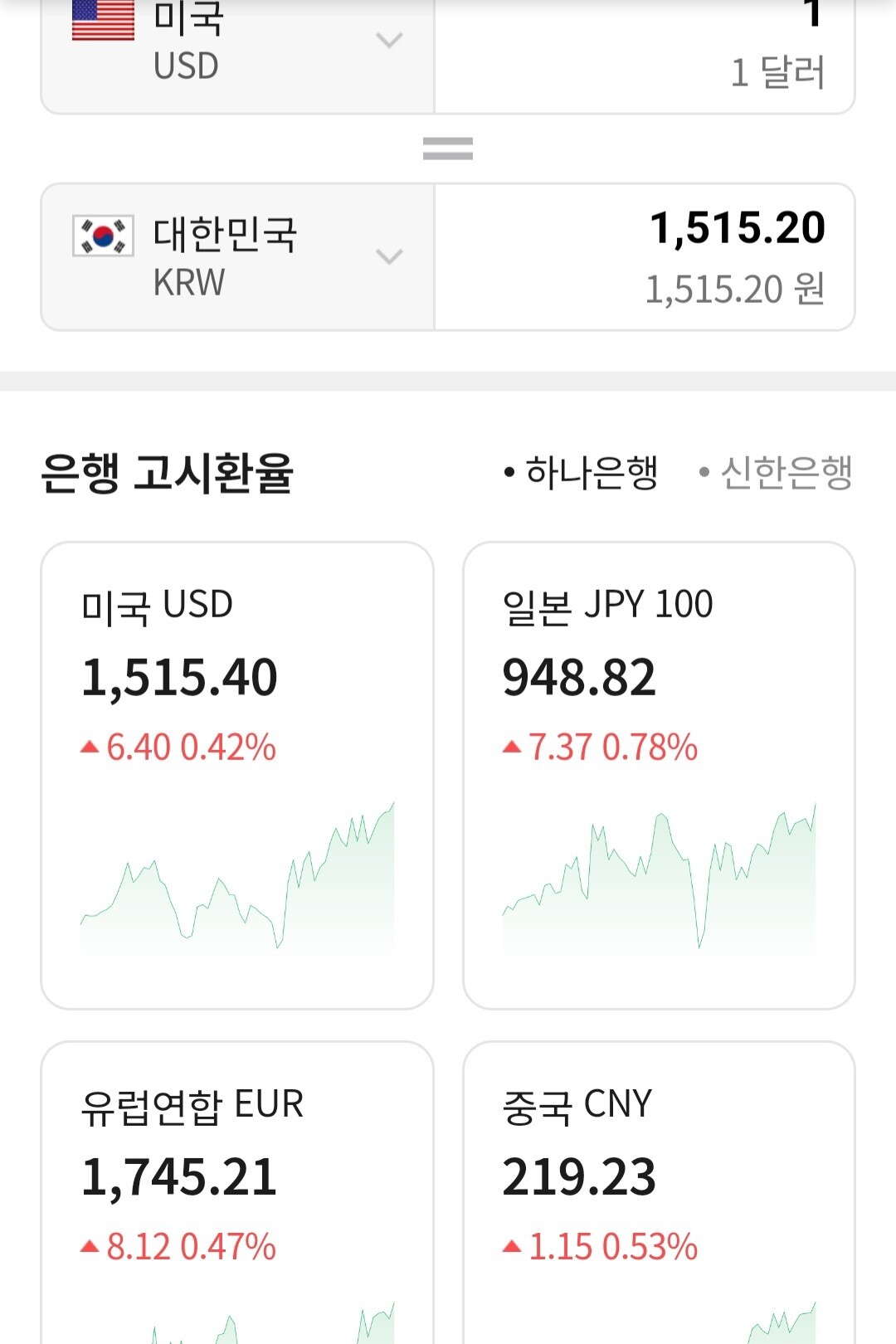Switch to 신한은행 exchange rates
896x1344 pixels.
777,473
